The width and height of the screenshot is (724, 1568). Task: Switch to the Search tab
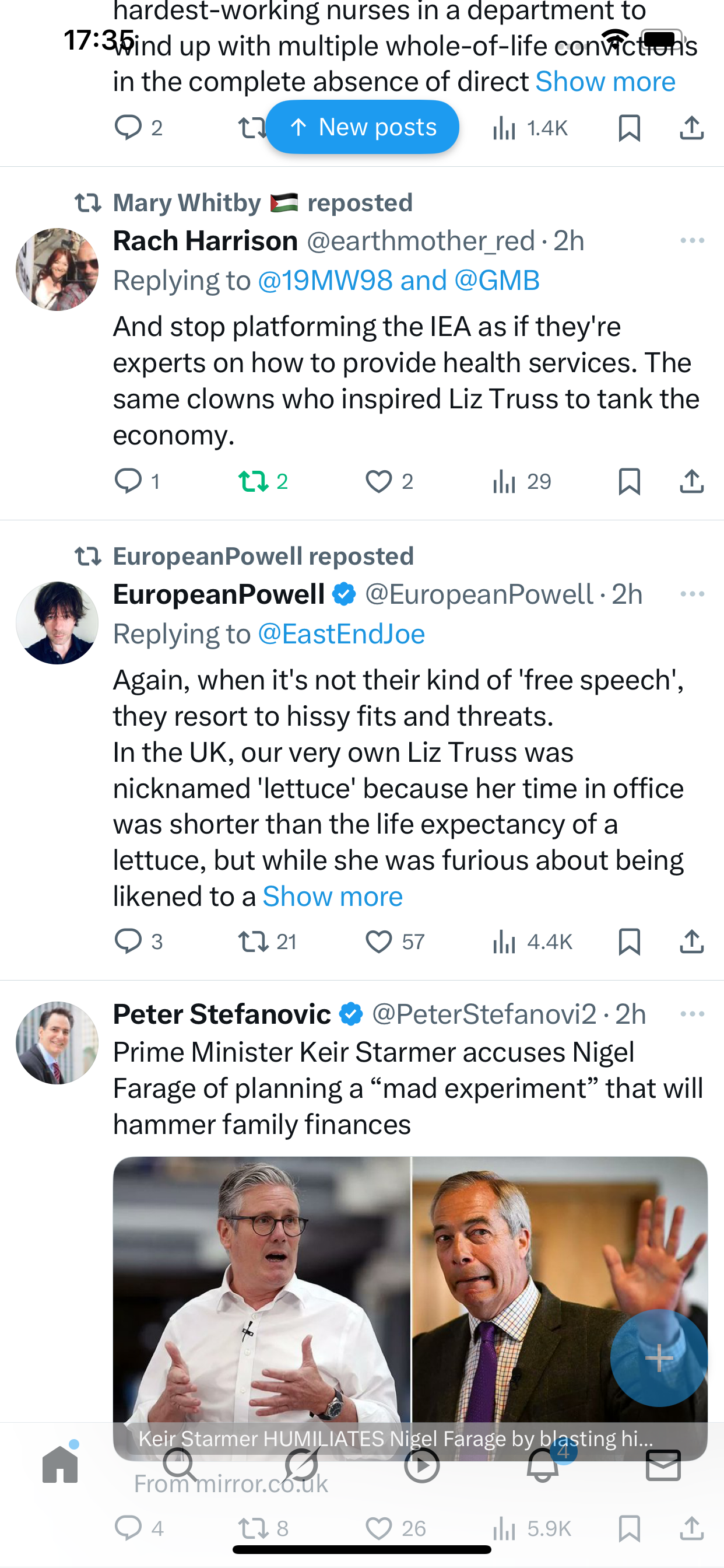pos(180,1465)
